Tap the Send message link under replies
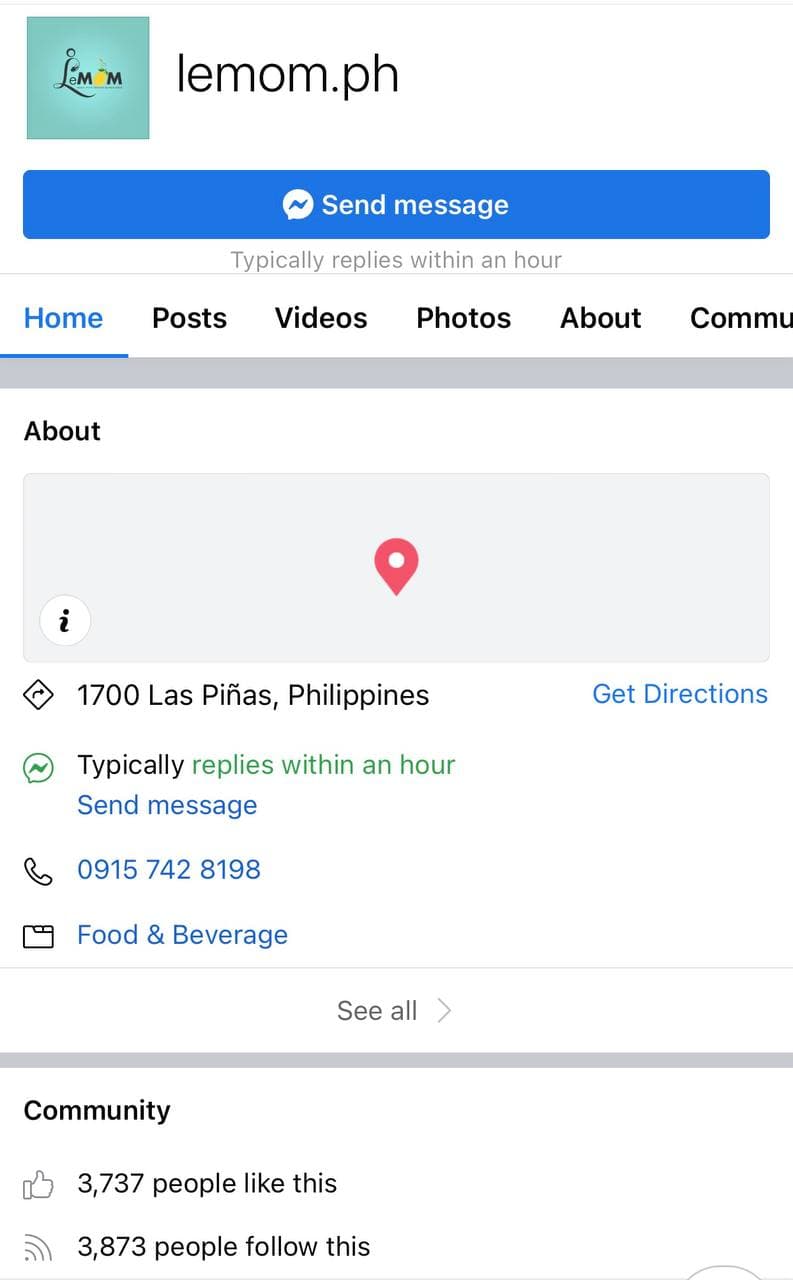The width and height of the screenshot is (793, 1280). pyautogui.click(x=167, y=805)
